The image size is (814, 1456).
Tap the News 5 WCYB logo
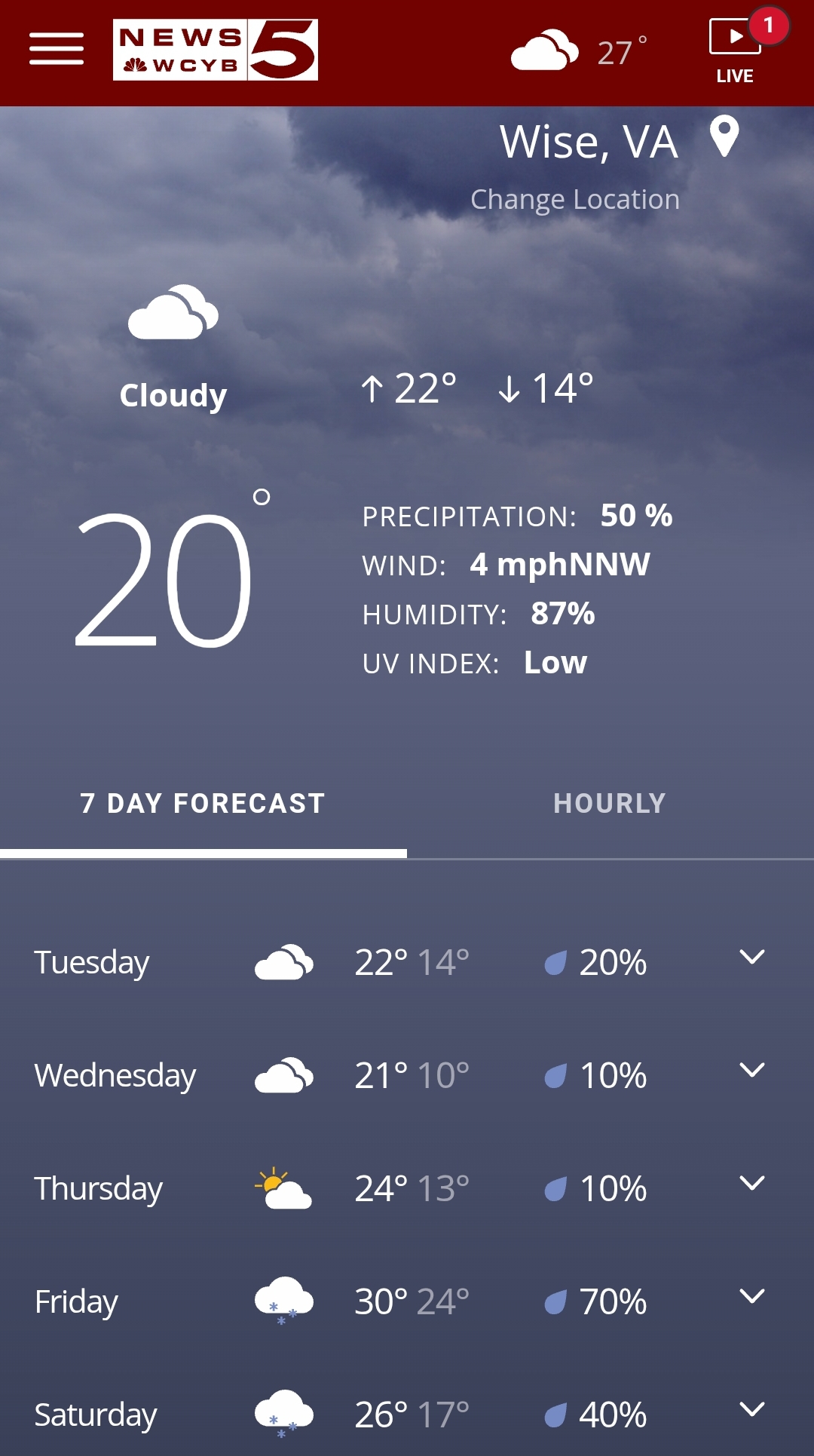216,50
